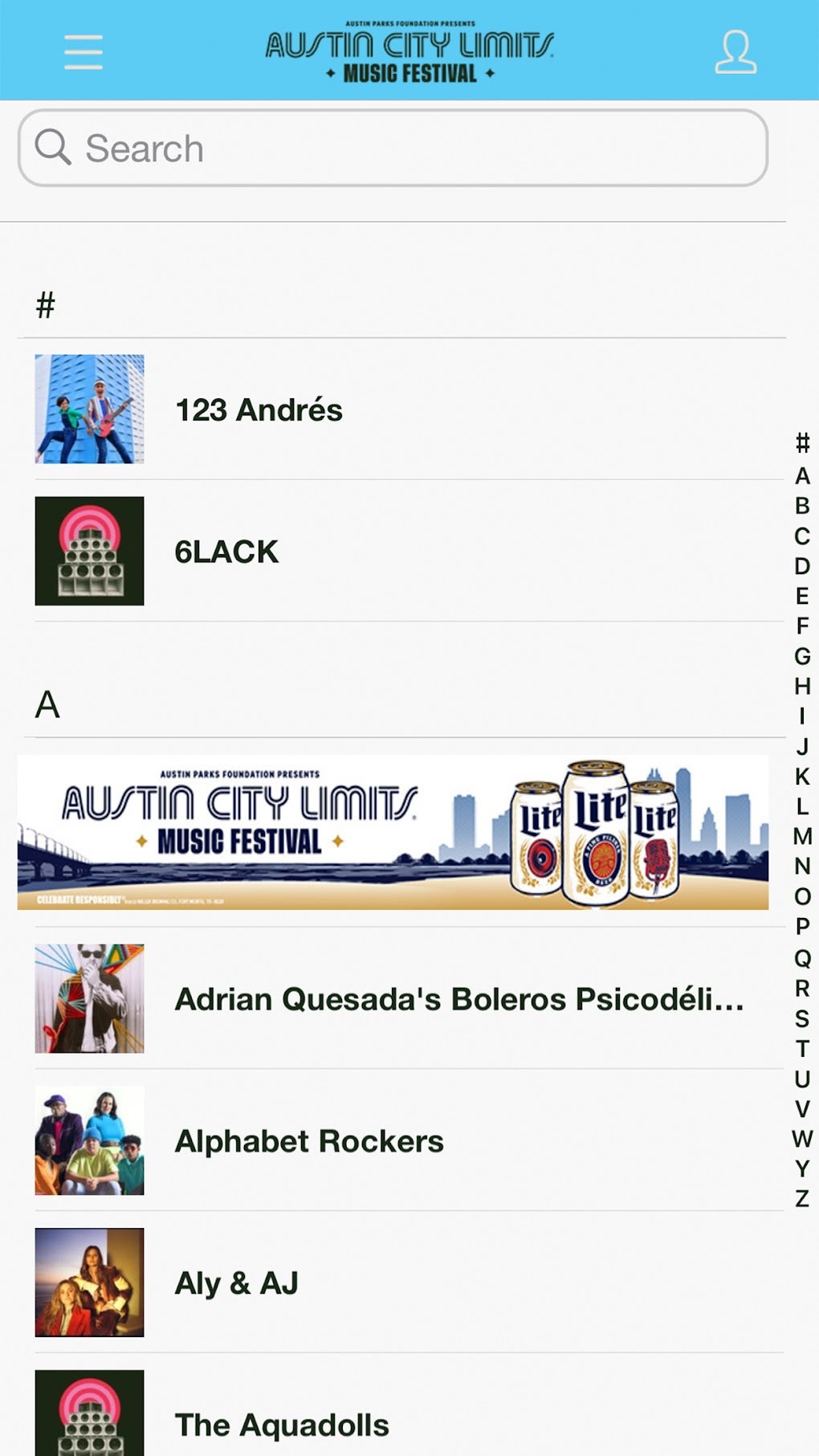Jump to letter D in index
The image size is (819, 1456).
pos(802,566)
